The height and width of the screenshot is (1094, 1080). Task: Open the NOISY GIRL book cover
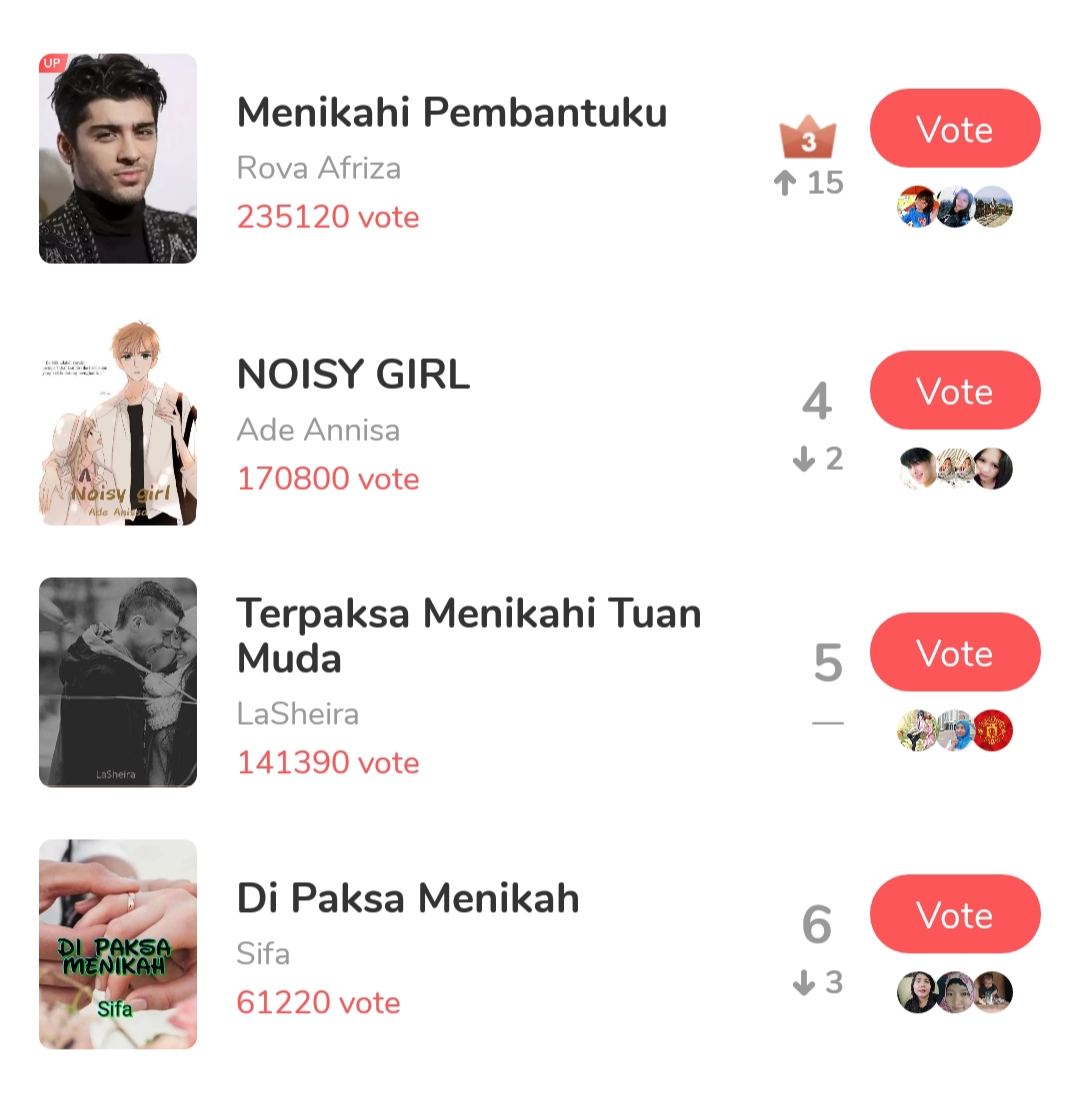tap(118, 421)
